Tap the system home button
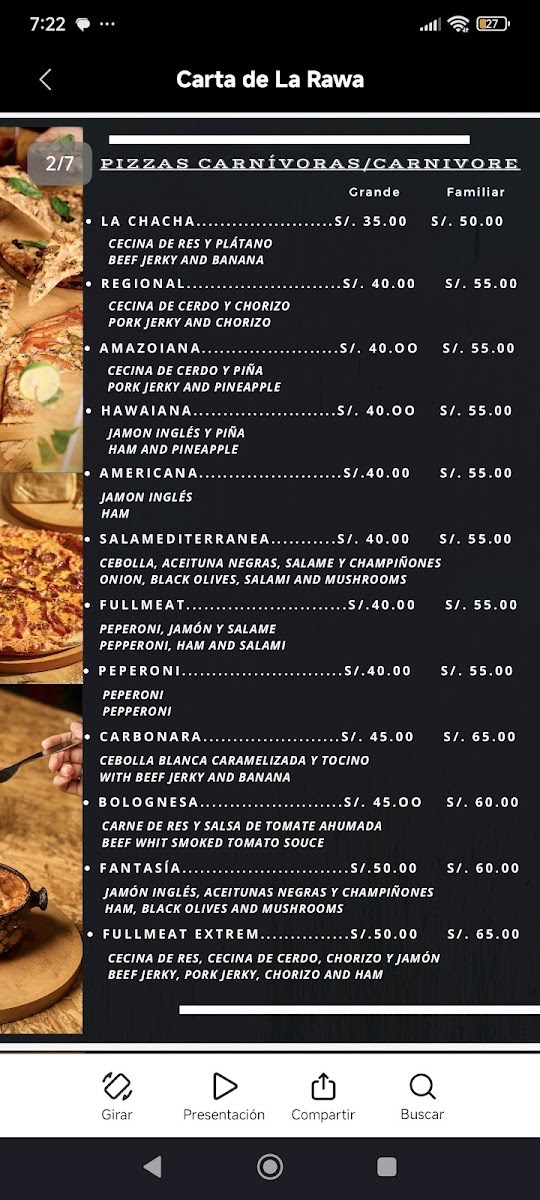 pyautogui.click(x=270, y=1166)
